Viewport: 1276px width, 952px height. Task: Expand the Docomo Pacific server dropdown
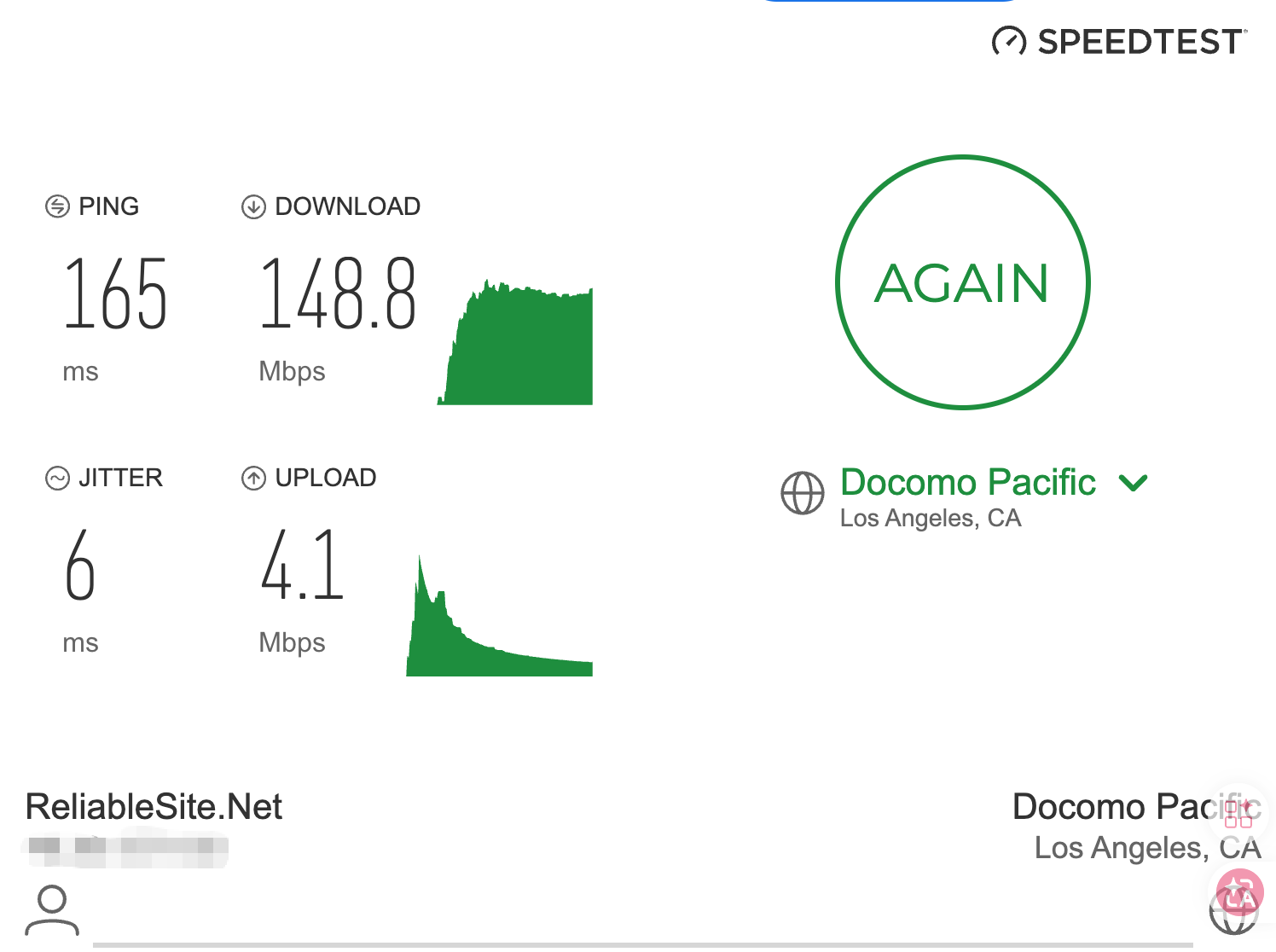[x=1133, y=483]
